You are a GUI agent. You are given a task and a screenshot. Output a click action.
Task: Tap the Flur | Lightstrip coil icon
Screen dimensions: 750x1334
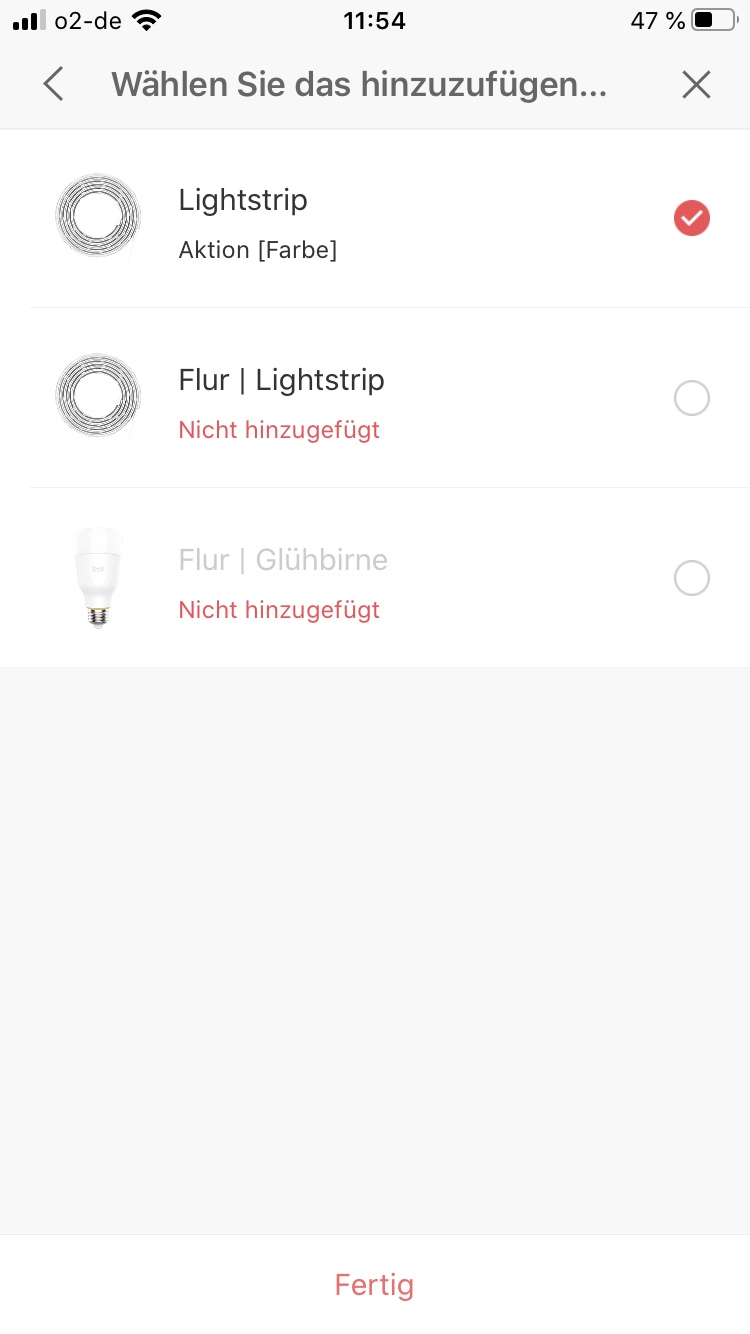[97, 396]
